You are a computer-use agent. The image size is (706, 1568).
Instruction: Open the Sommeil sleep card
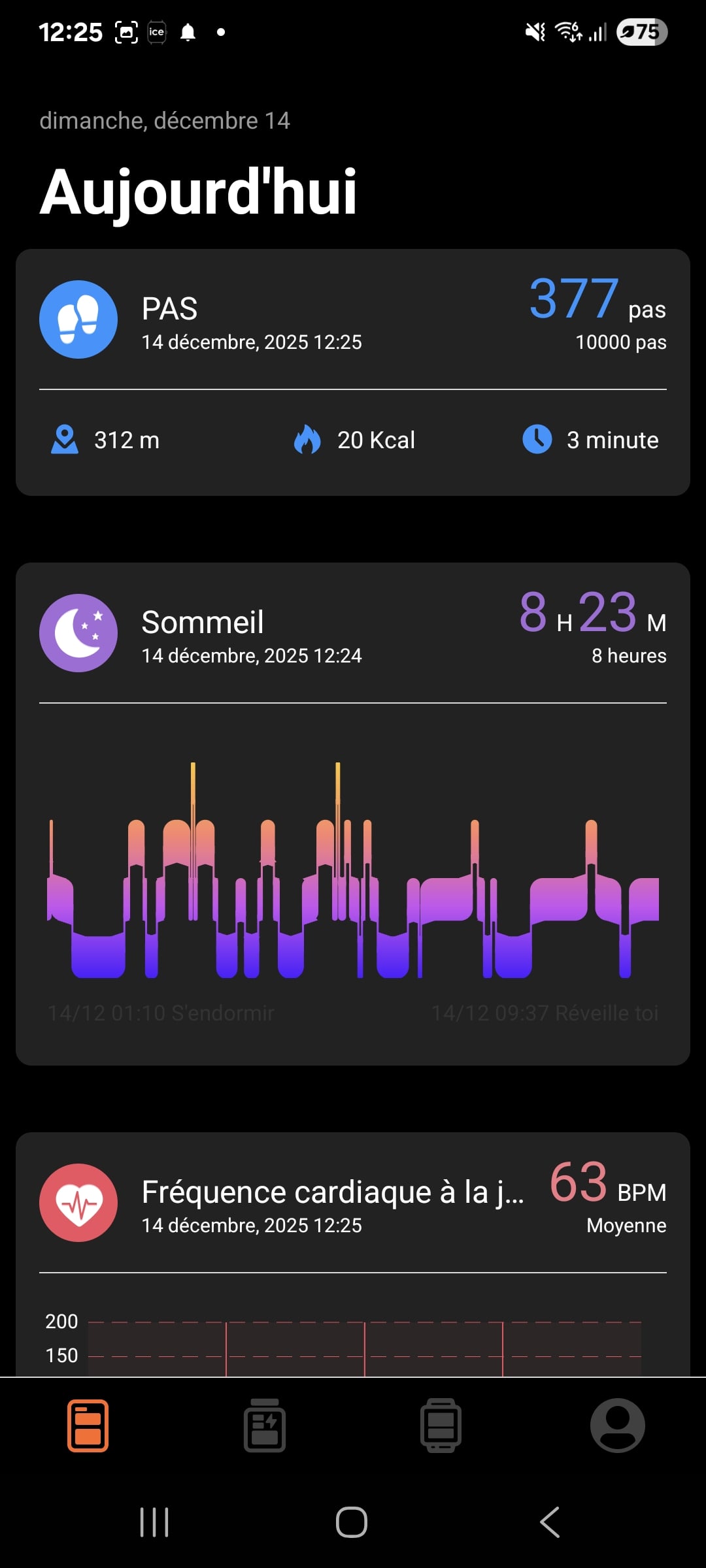[353, 634]
